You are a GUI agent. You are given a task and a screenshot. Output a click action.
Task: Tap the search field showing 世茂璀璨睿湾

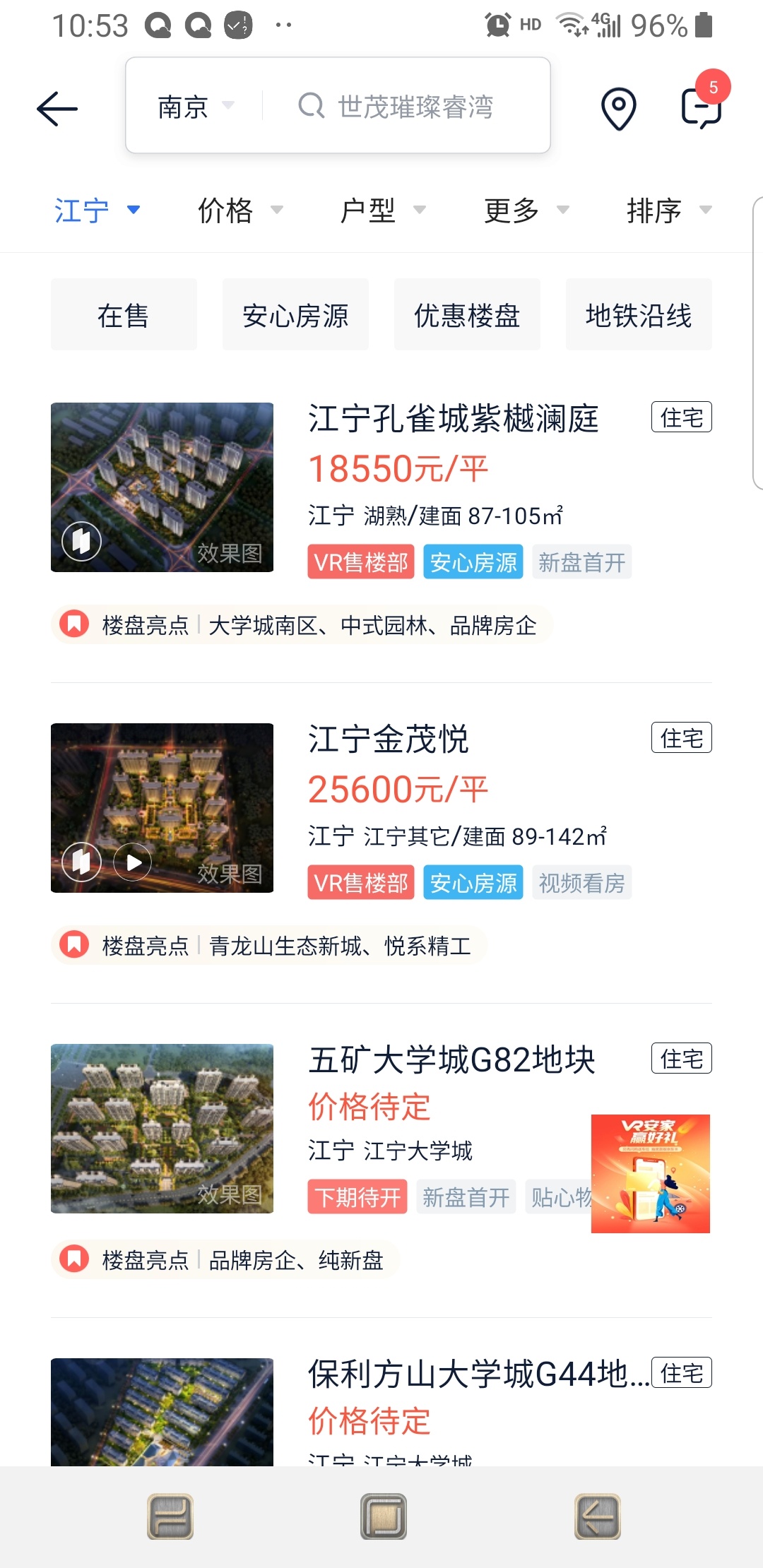[x=415, y=107]
